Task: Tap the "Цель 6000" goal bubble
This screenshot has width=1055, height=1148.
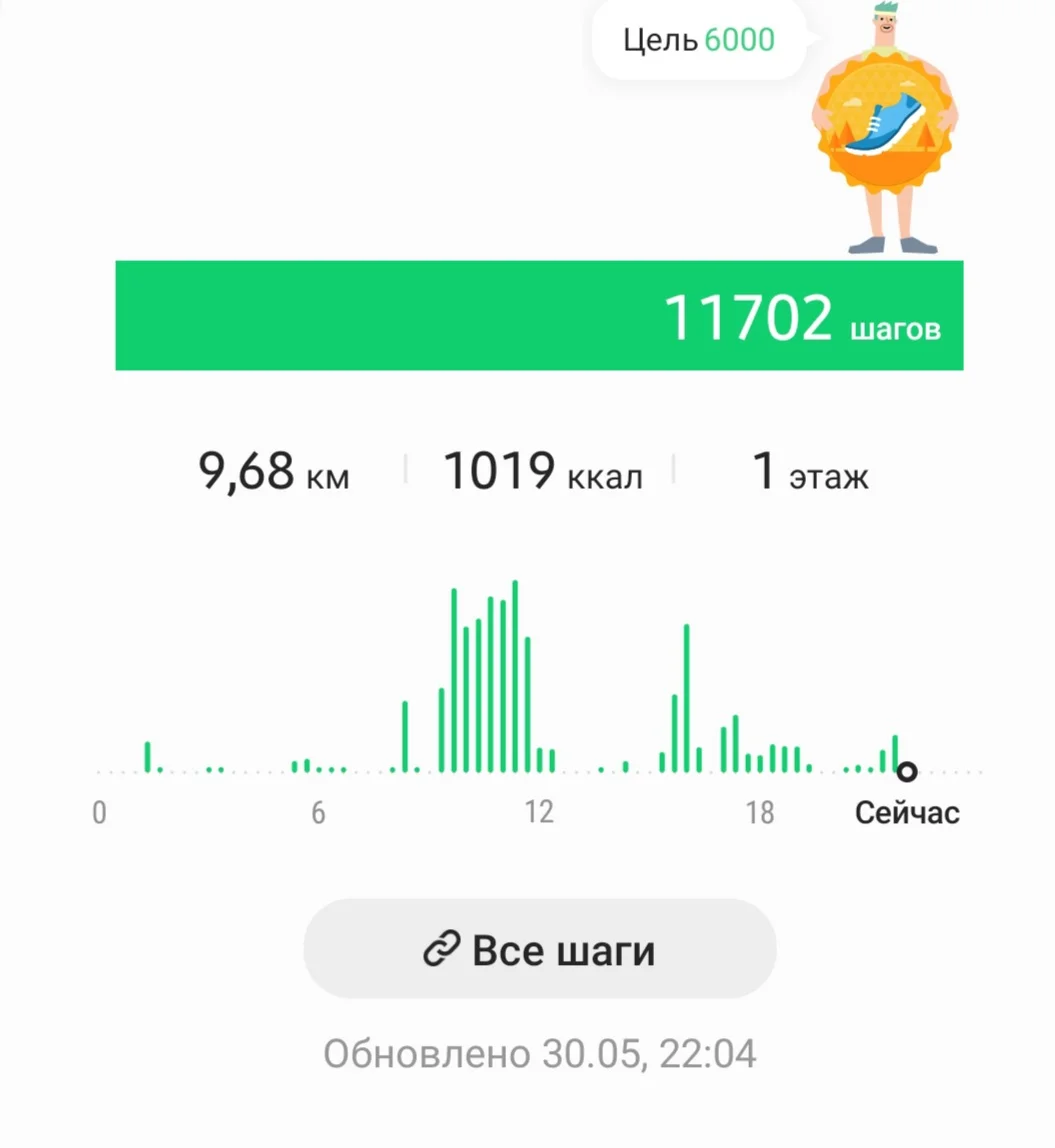Action: coord(699,40)
